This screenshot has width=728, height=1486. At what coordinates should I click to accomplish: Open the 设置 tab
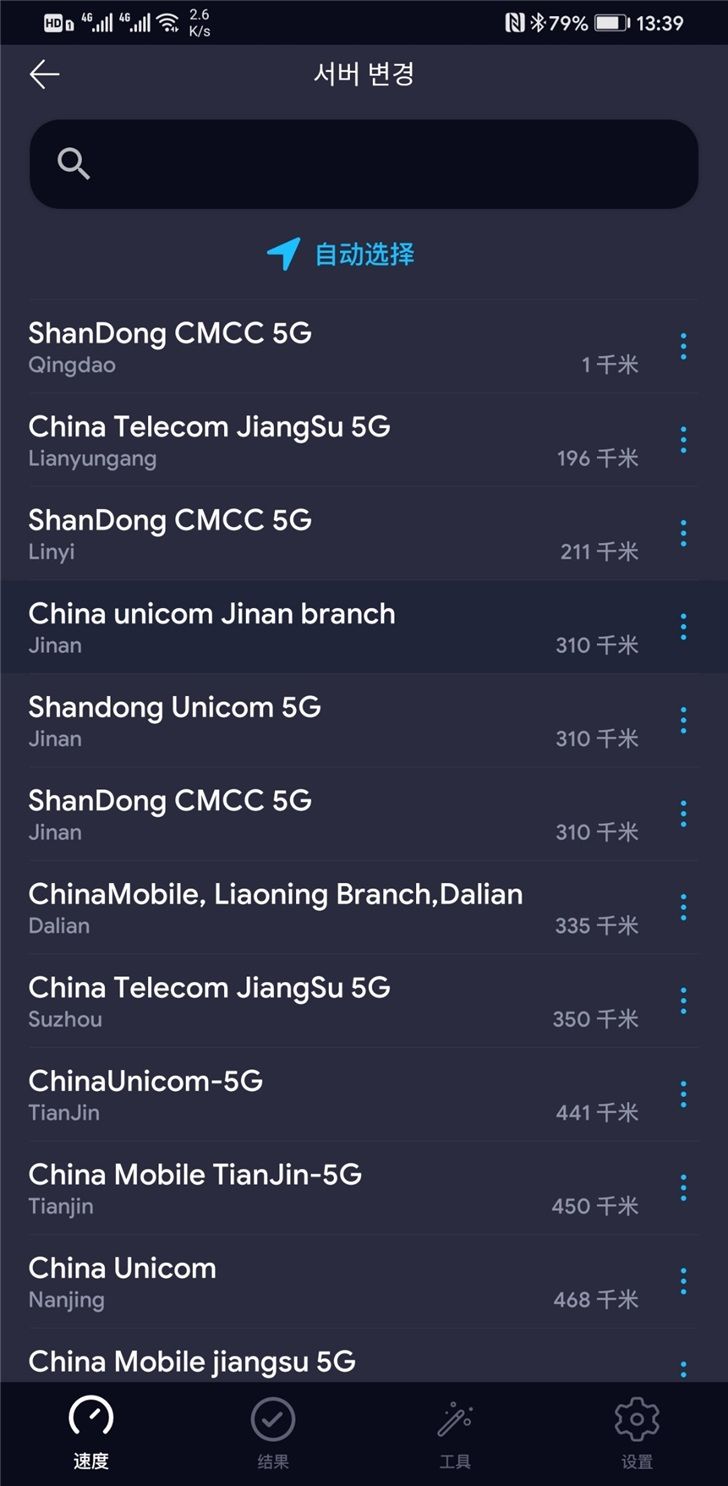pos(637,1434)
